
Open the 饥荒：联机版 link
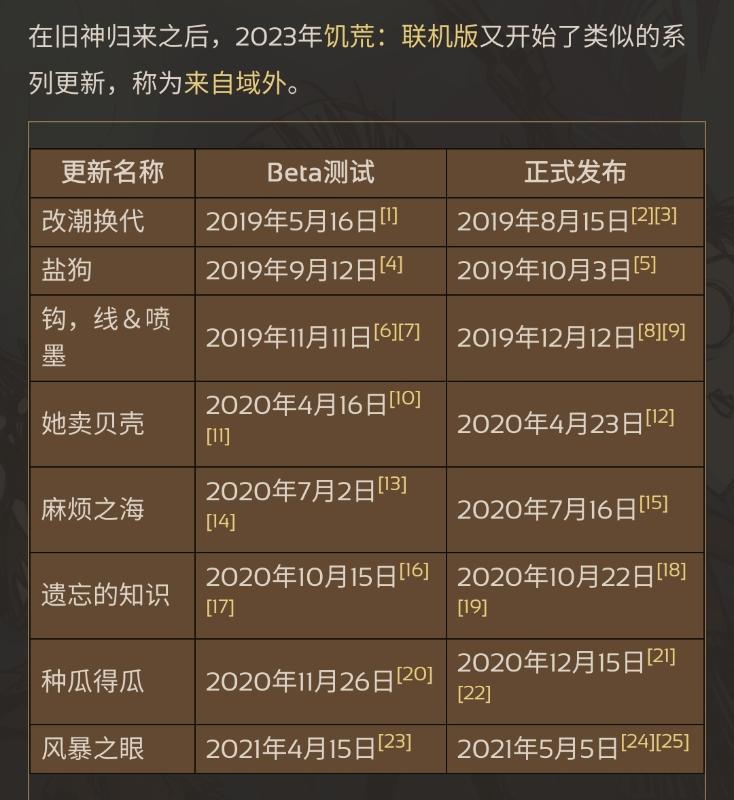pyautogui.click(x=401, y=38)
